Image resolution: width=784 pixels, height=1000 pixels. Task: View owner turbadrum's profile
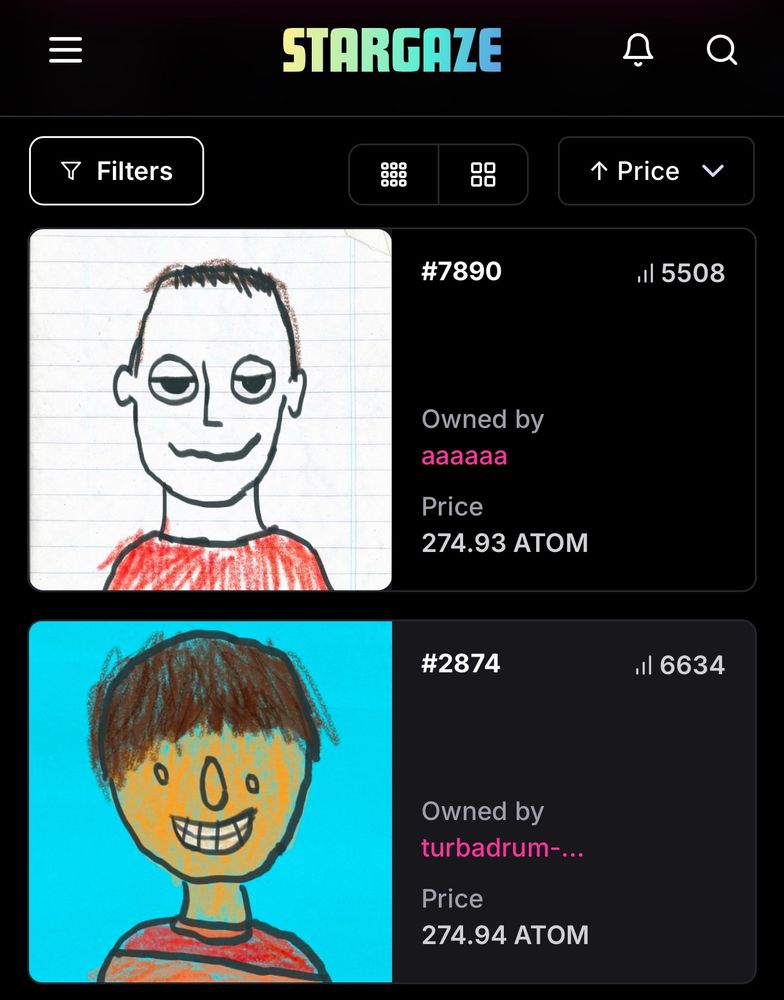pyautogui.click(x=502, y=848)
